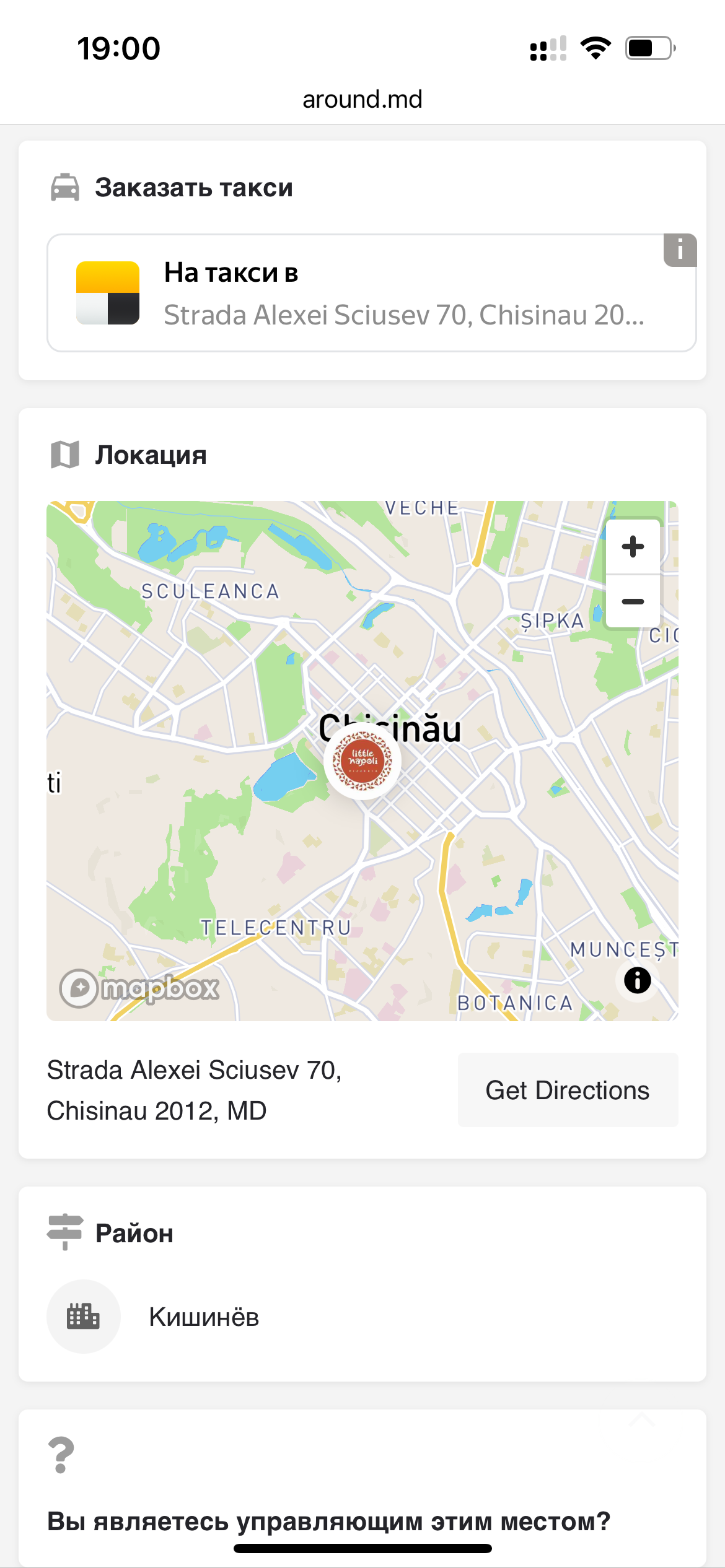
Task: Tap the info icon on the taxi card
Action: point(680,250)
